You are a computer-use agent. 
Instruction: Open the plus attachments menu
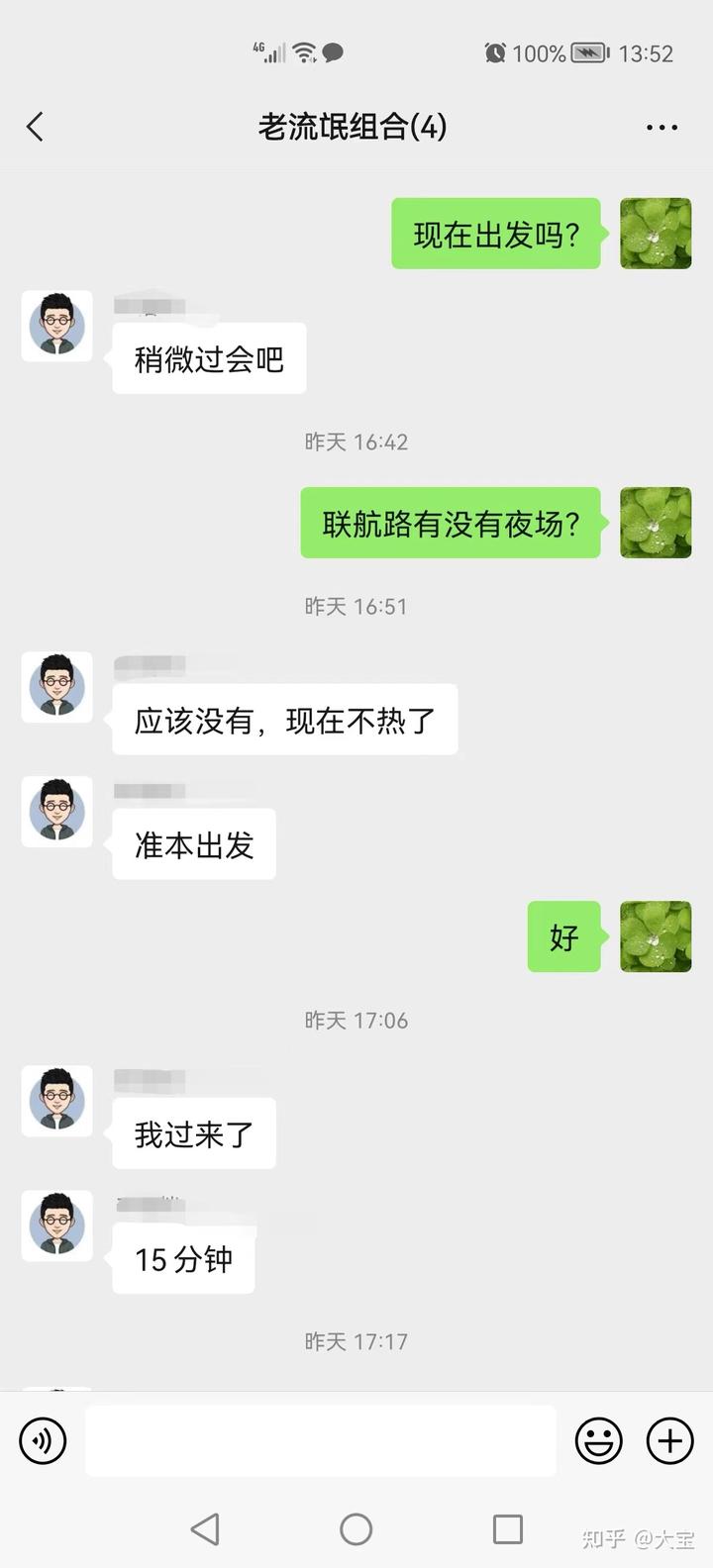click(x=670, y=1441)
